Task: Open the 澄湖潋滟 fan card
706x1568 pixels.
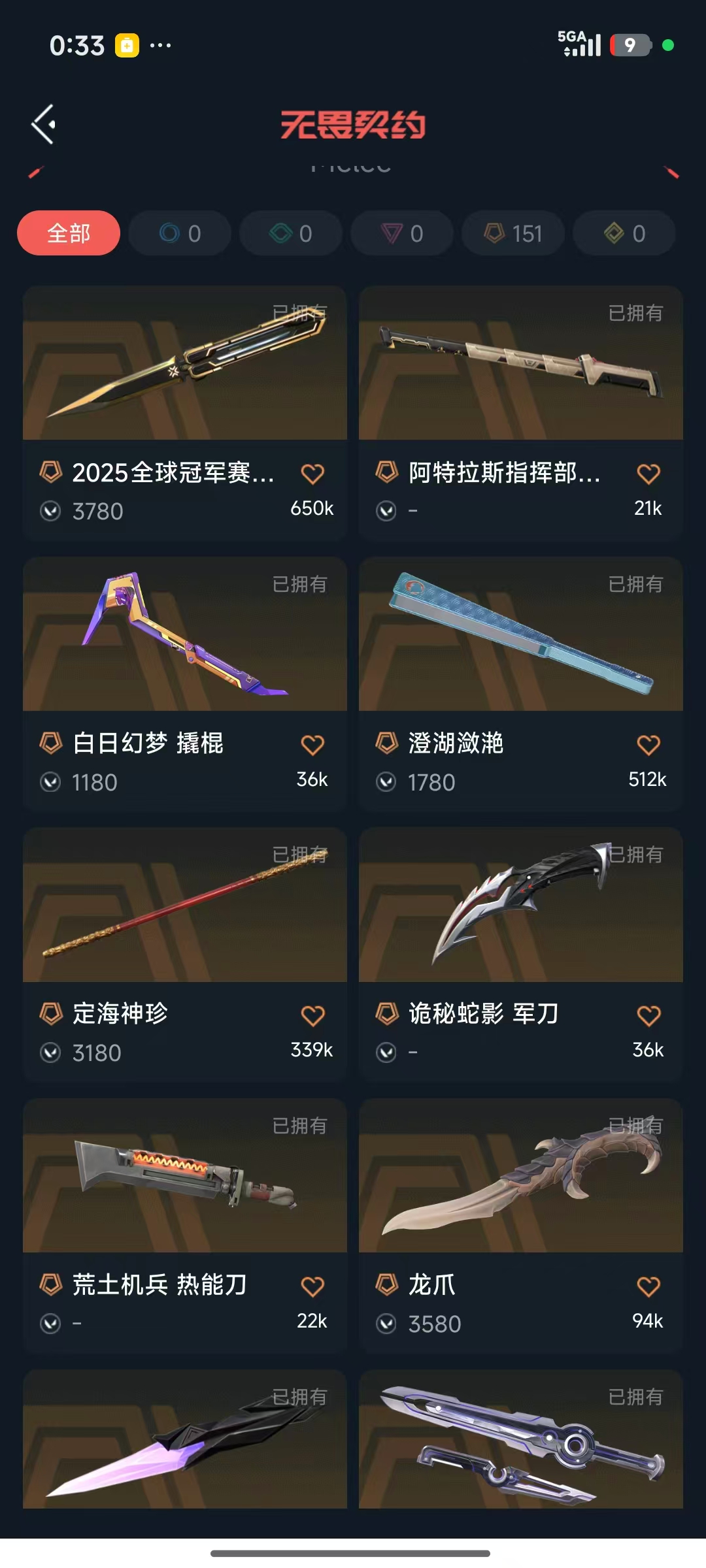Action: [x=521, y=684]
